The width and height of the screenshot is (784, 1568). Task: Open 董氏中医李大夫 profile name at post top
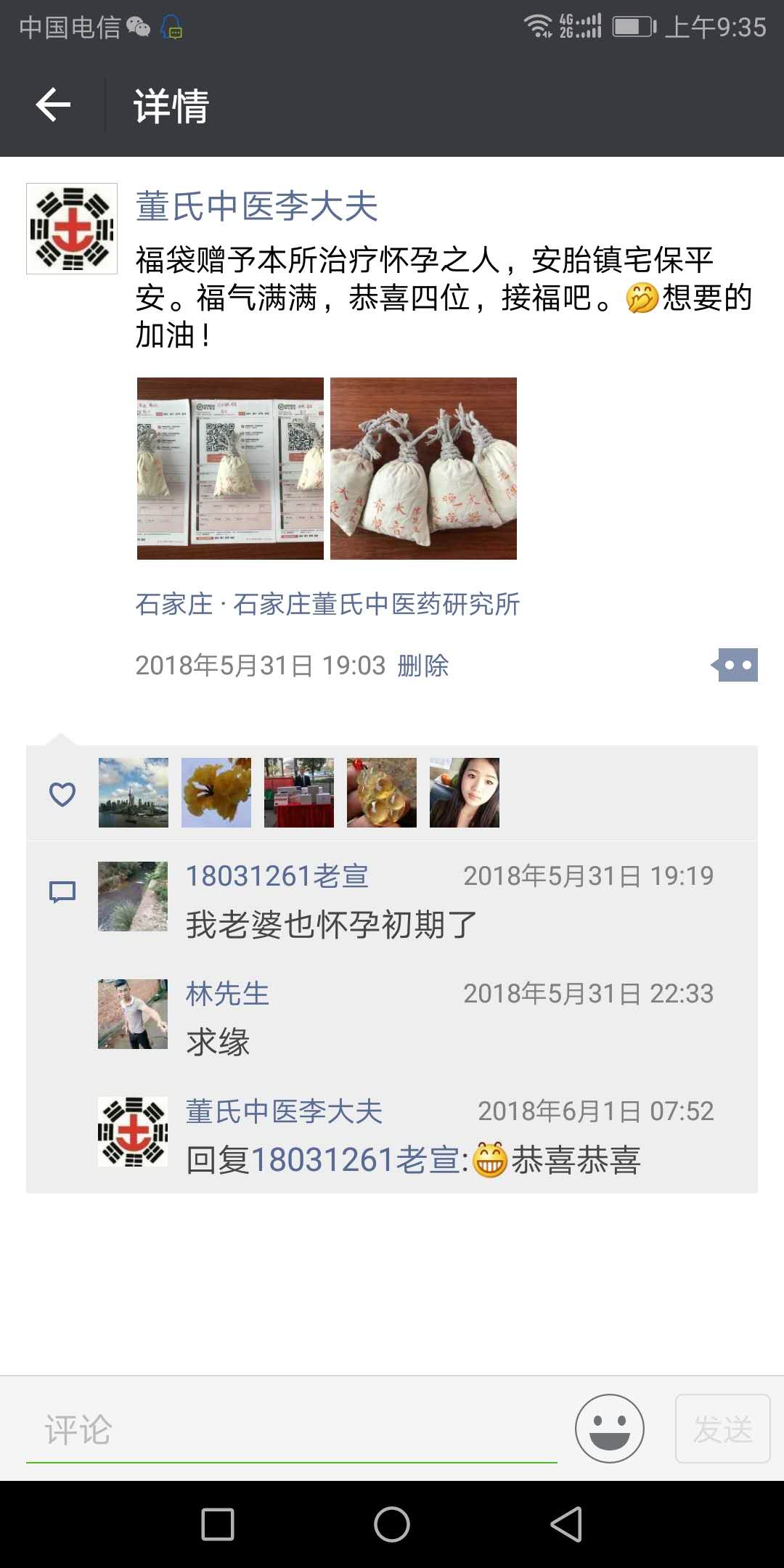point(257,206)
